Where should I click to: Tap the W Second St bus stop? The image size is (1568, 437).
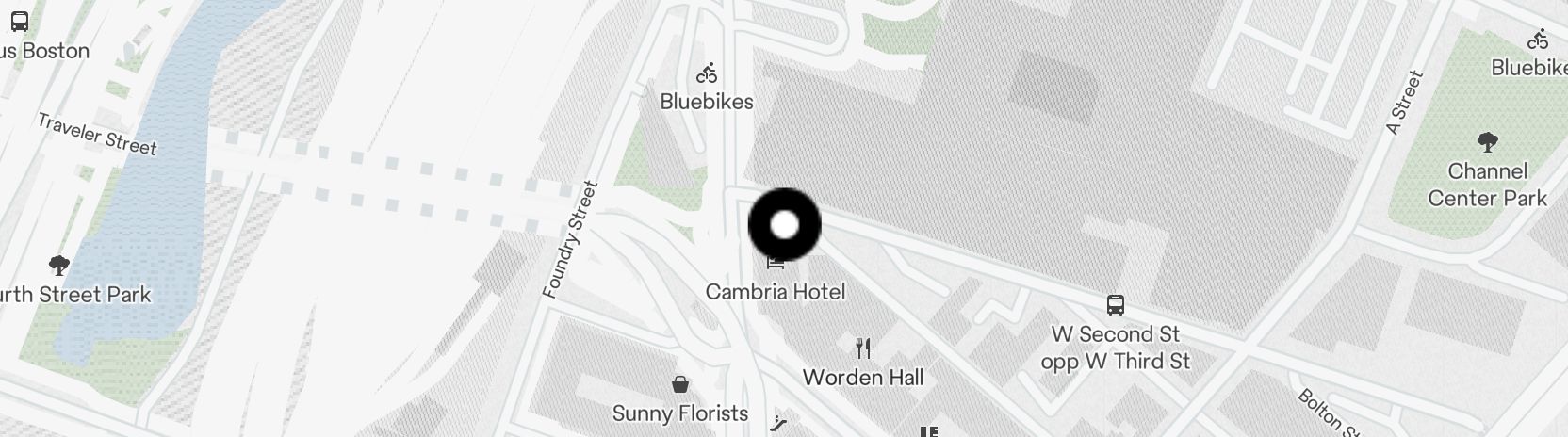(1115, 305)
